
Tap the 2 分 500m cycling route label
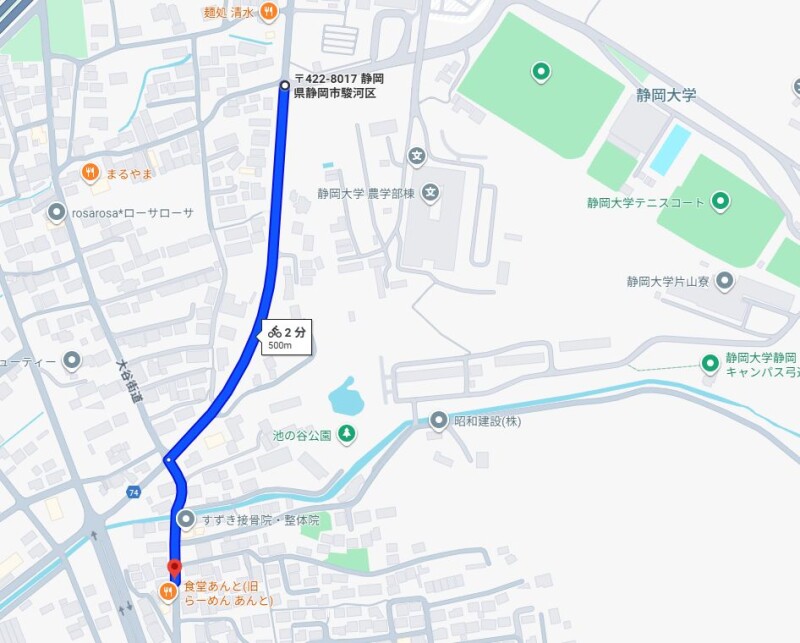[x=287, y=338]
